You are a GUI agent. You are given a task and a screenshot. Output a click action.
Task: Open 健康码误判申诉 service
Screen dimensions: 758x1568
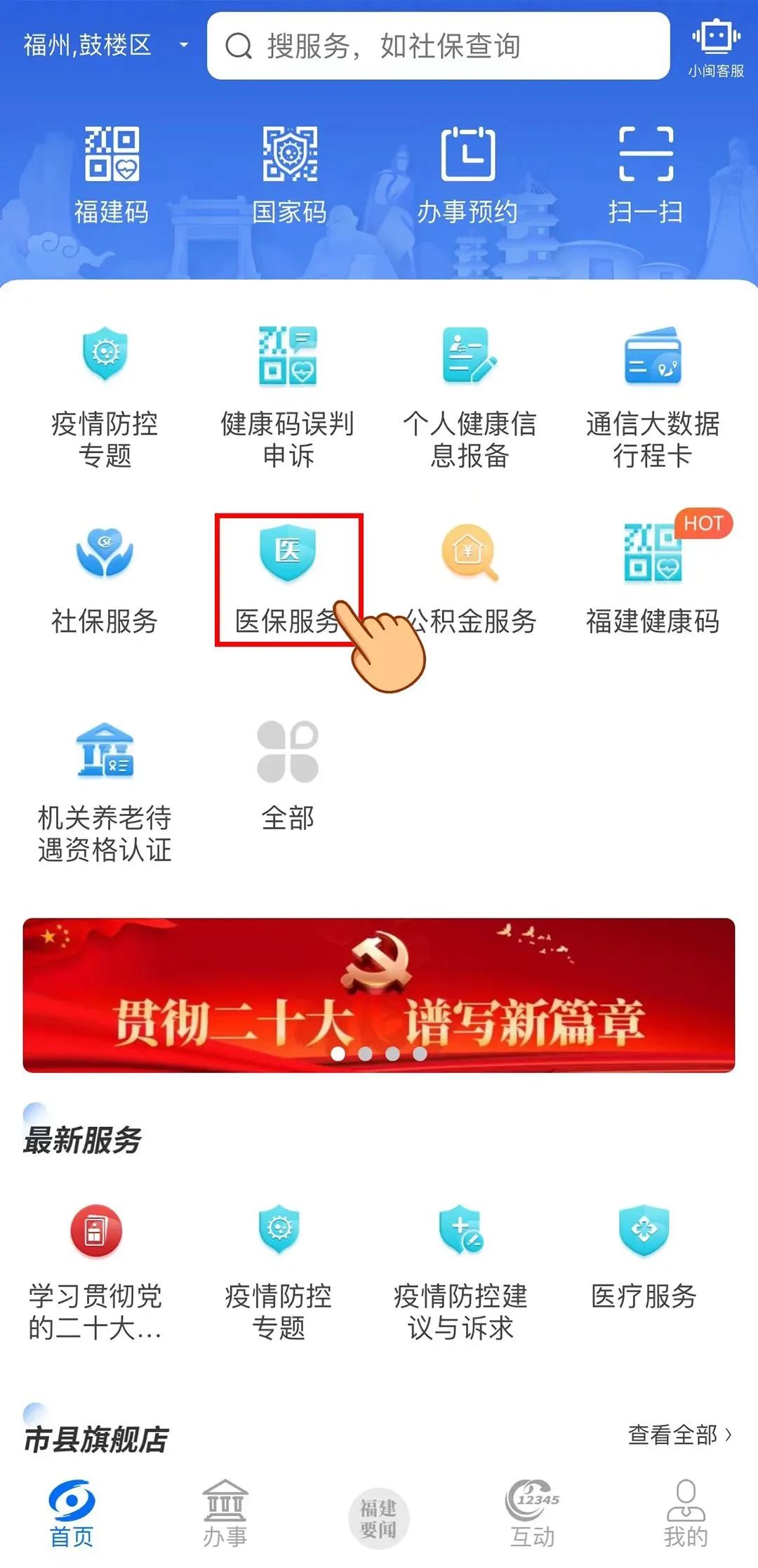click(288, 397)
